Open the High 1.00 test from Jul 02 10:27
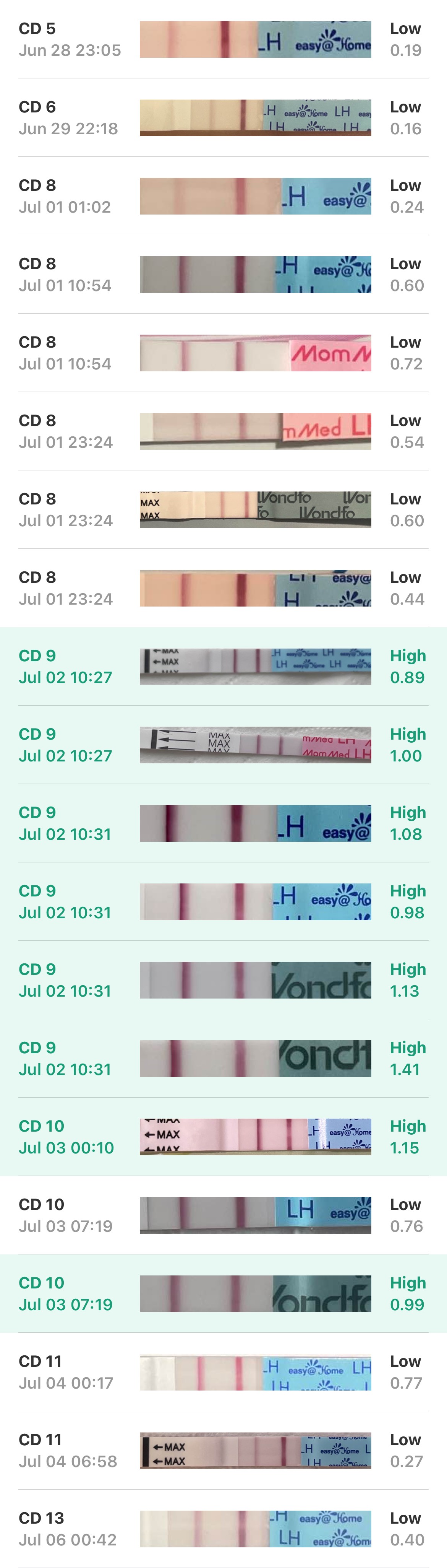The image size is (447, 1568). coord(223,745)
